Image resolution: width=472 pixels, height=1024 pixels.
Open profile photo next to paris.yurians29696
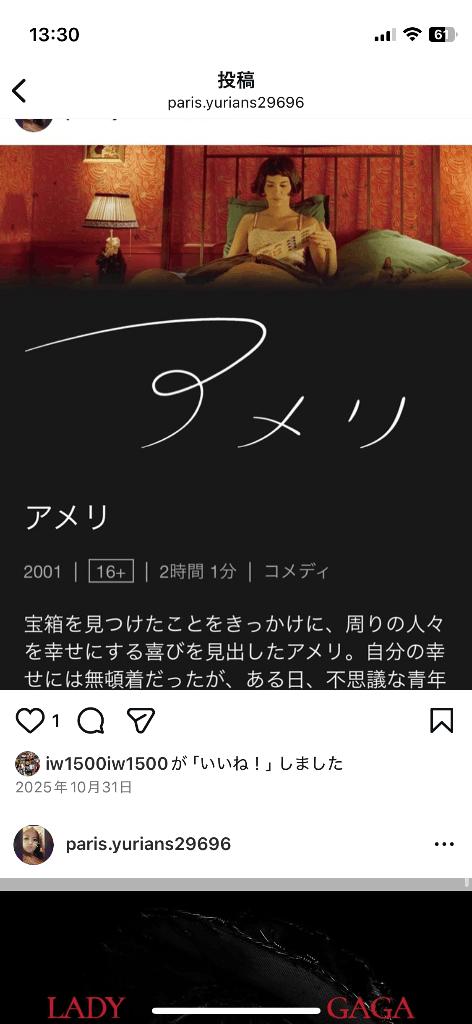pos(33,844)
